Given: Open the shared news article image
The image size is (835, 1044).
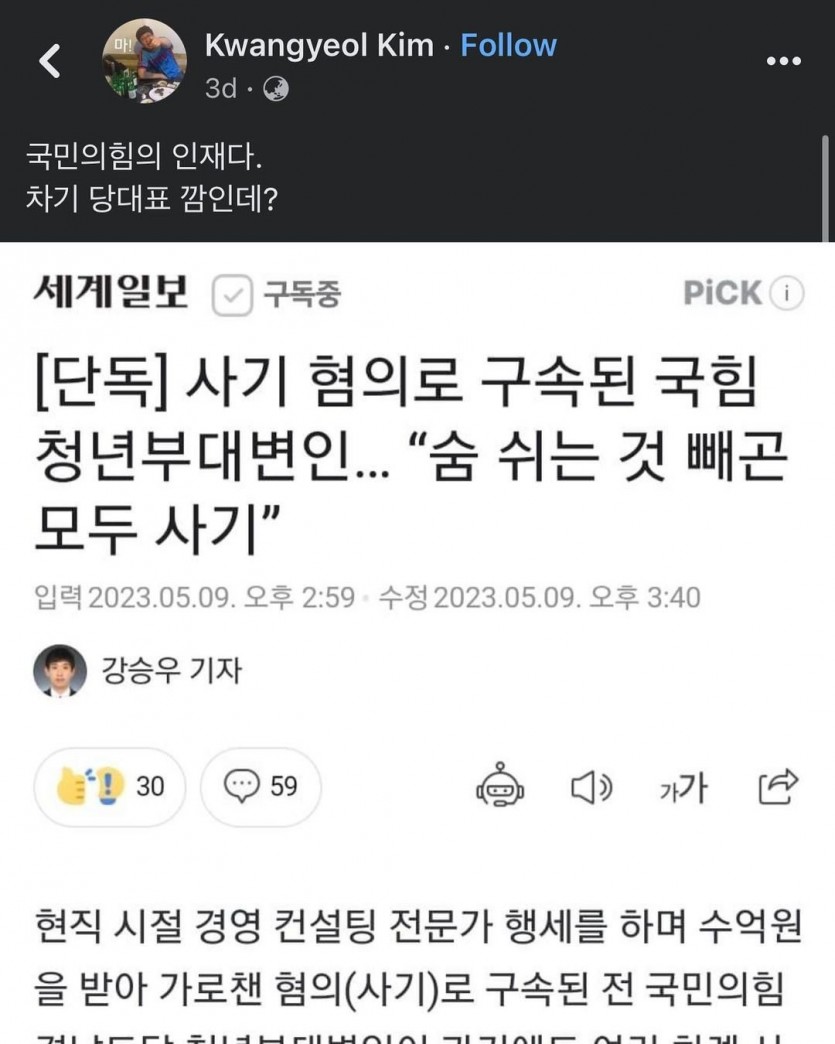Looking at the screenshot, I should point(417,640).
